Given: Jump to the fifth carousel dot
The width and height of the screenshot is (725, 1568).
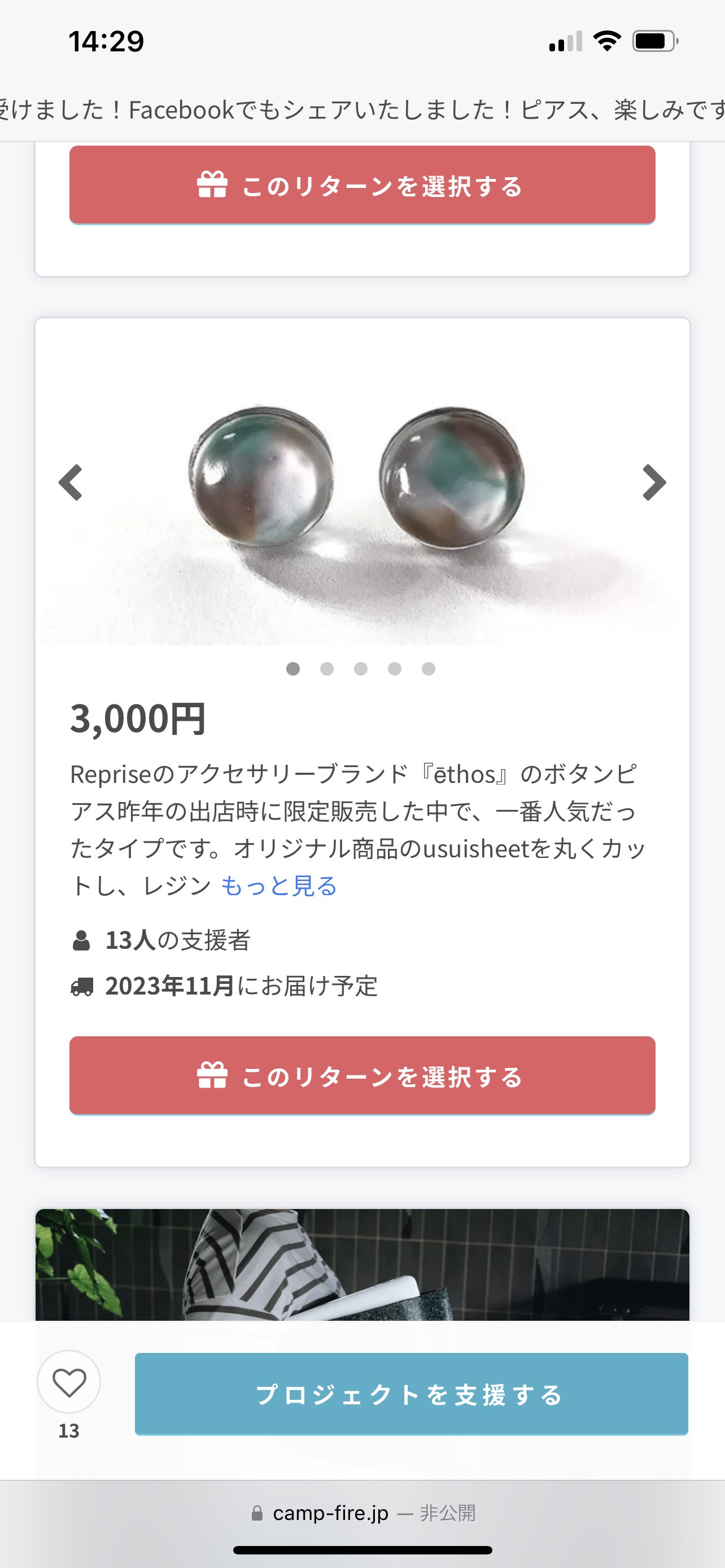Looking at the screenshot, I should pyautogui.click(x=429, y=669).
